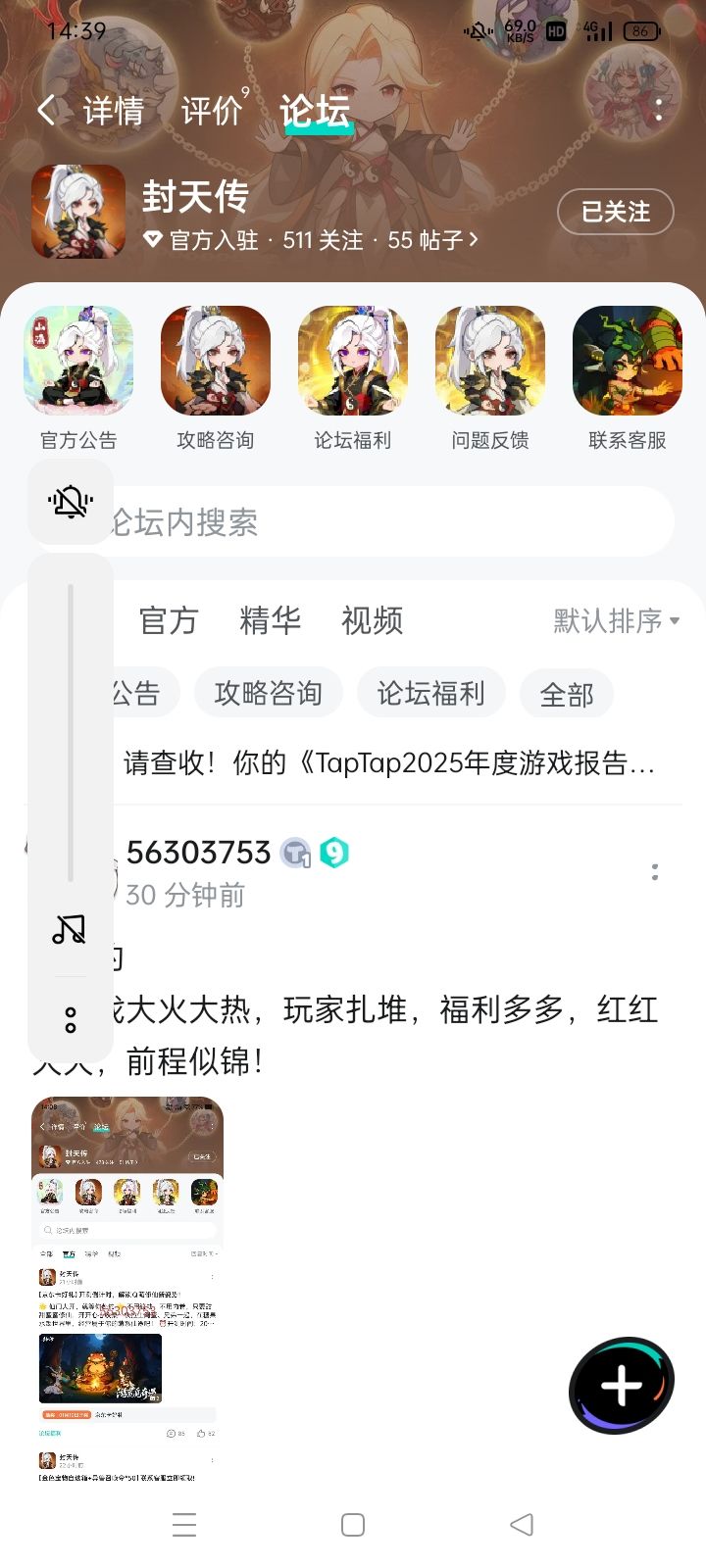Go back using the left arrow
Screen dimensions: 706x1568
click(46, 111)
